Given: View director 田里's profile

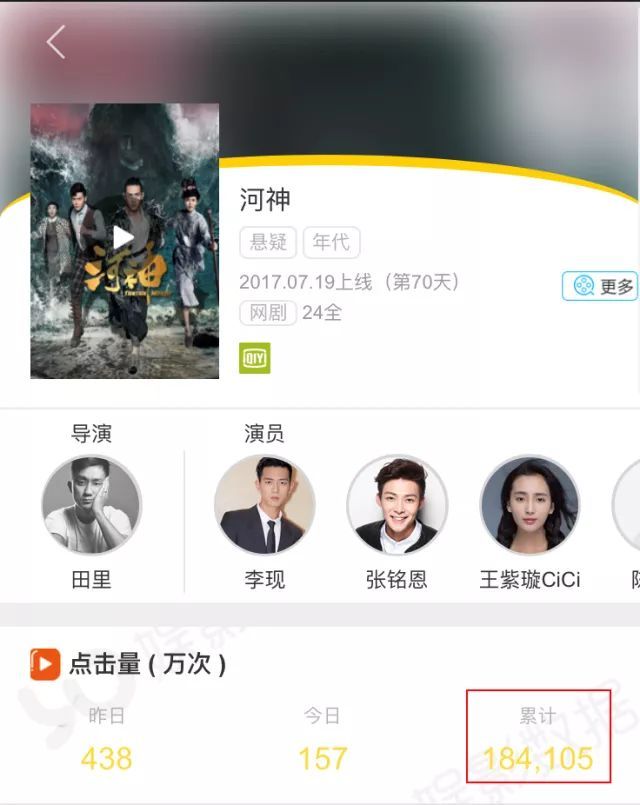Looking at the screenshot, I should click(91, 506).
